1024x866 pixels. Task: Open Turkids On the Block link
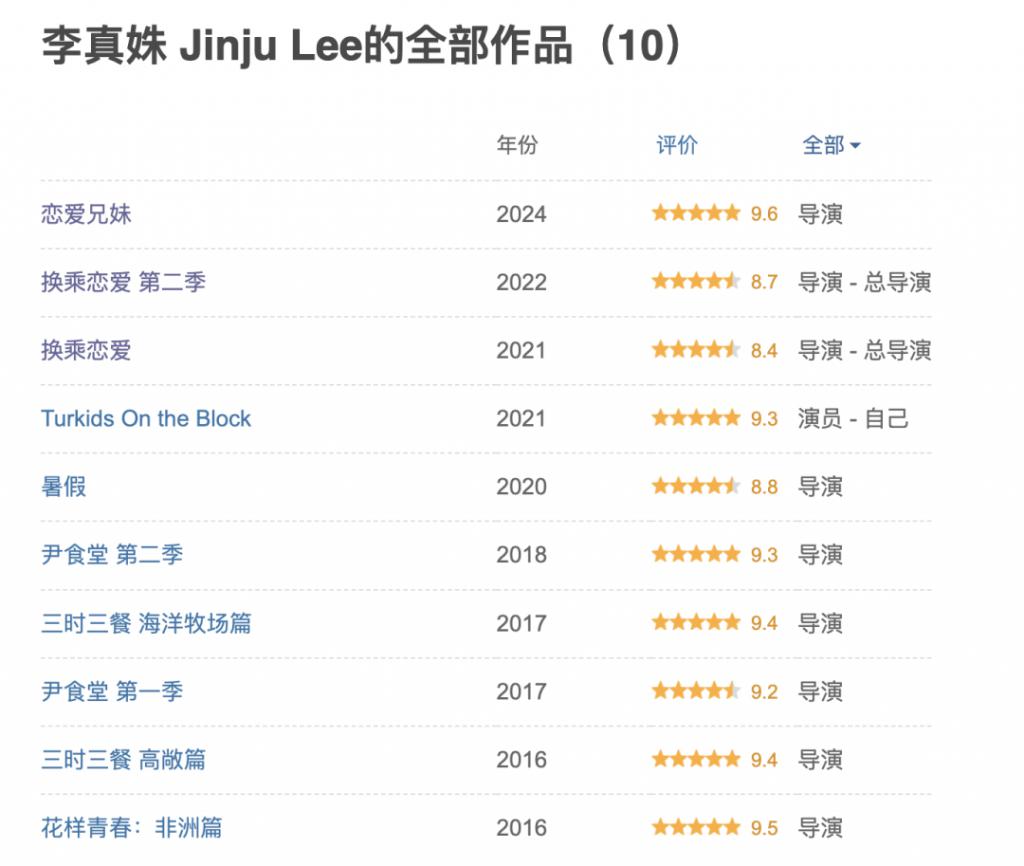[146, 419]
